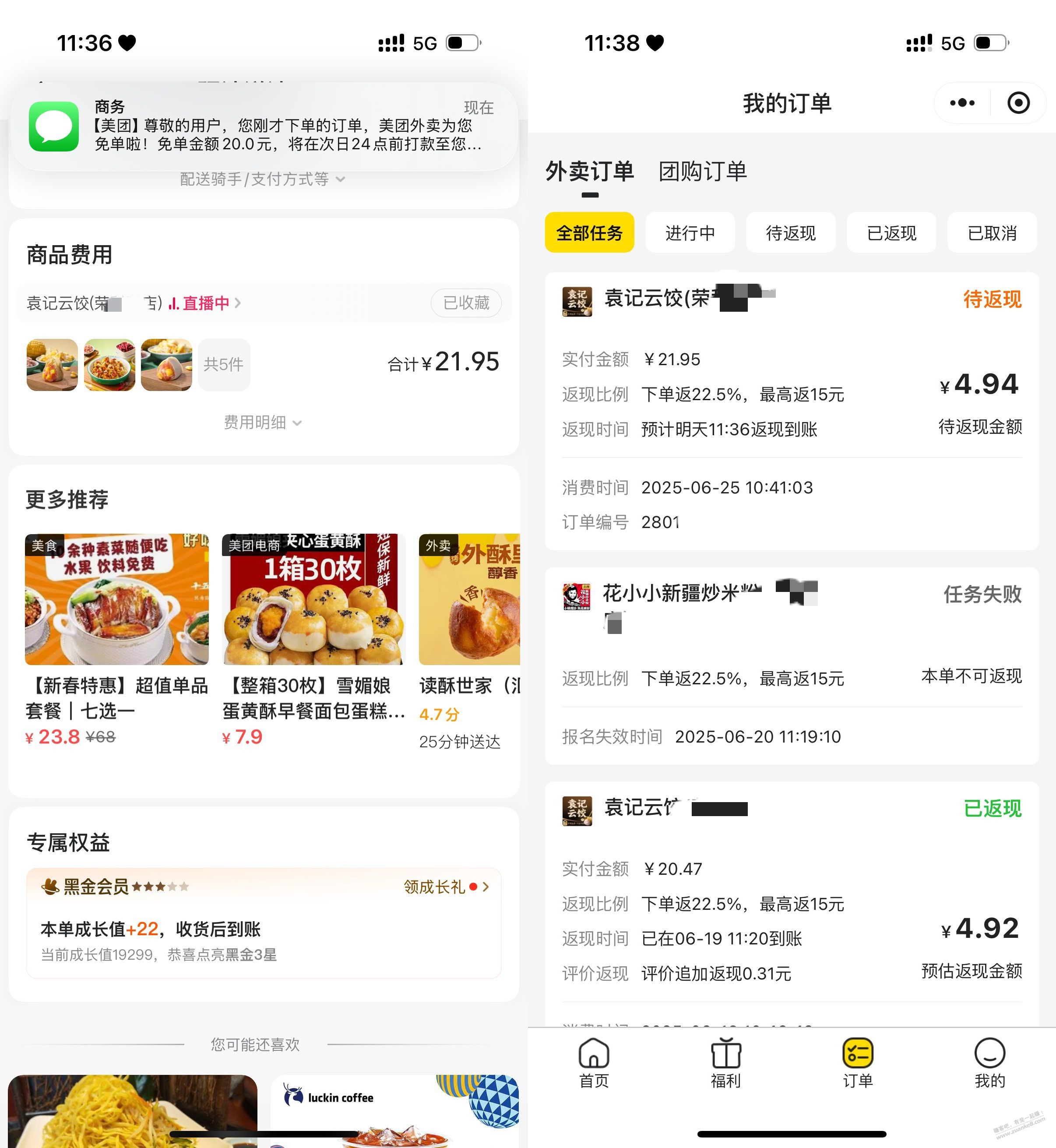Switch to the 团购订单 tab

[702, 172]
